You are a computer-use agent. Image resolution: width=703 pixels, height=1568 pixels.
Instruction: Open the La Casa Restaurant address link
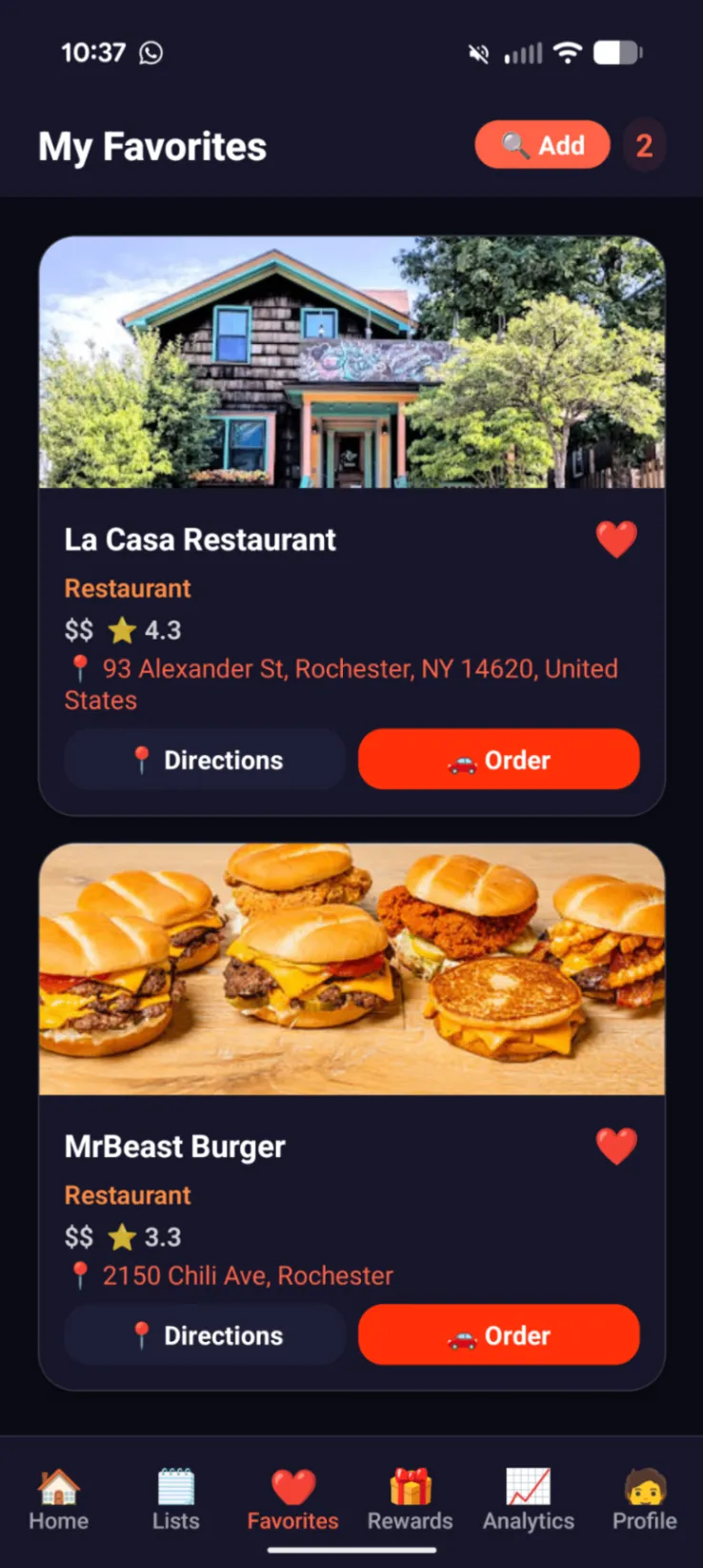pos(341,684)
